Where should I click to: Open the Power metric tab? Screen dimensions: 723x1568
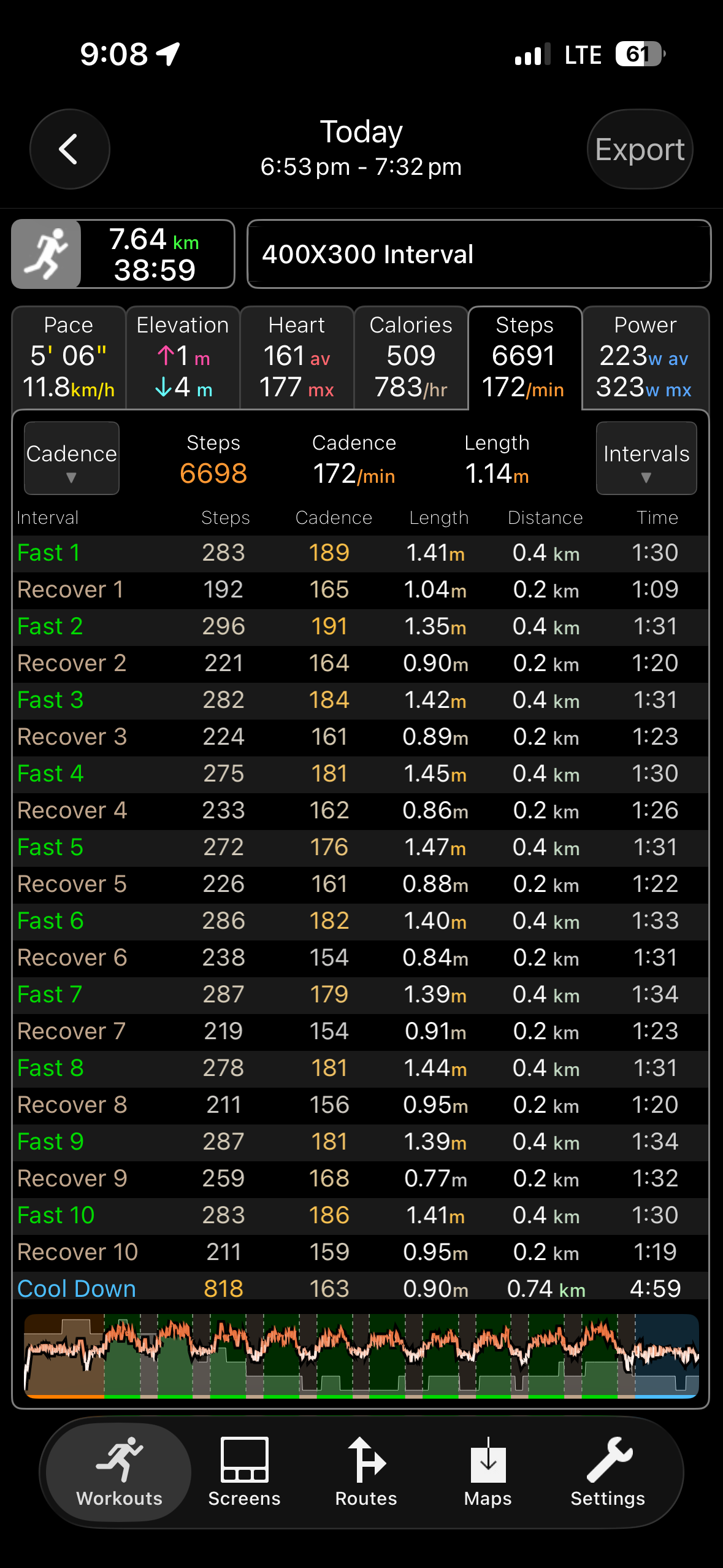[x=645, y=357]
